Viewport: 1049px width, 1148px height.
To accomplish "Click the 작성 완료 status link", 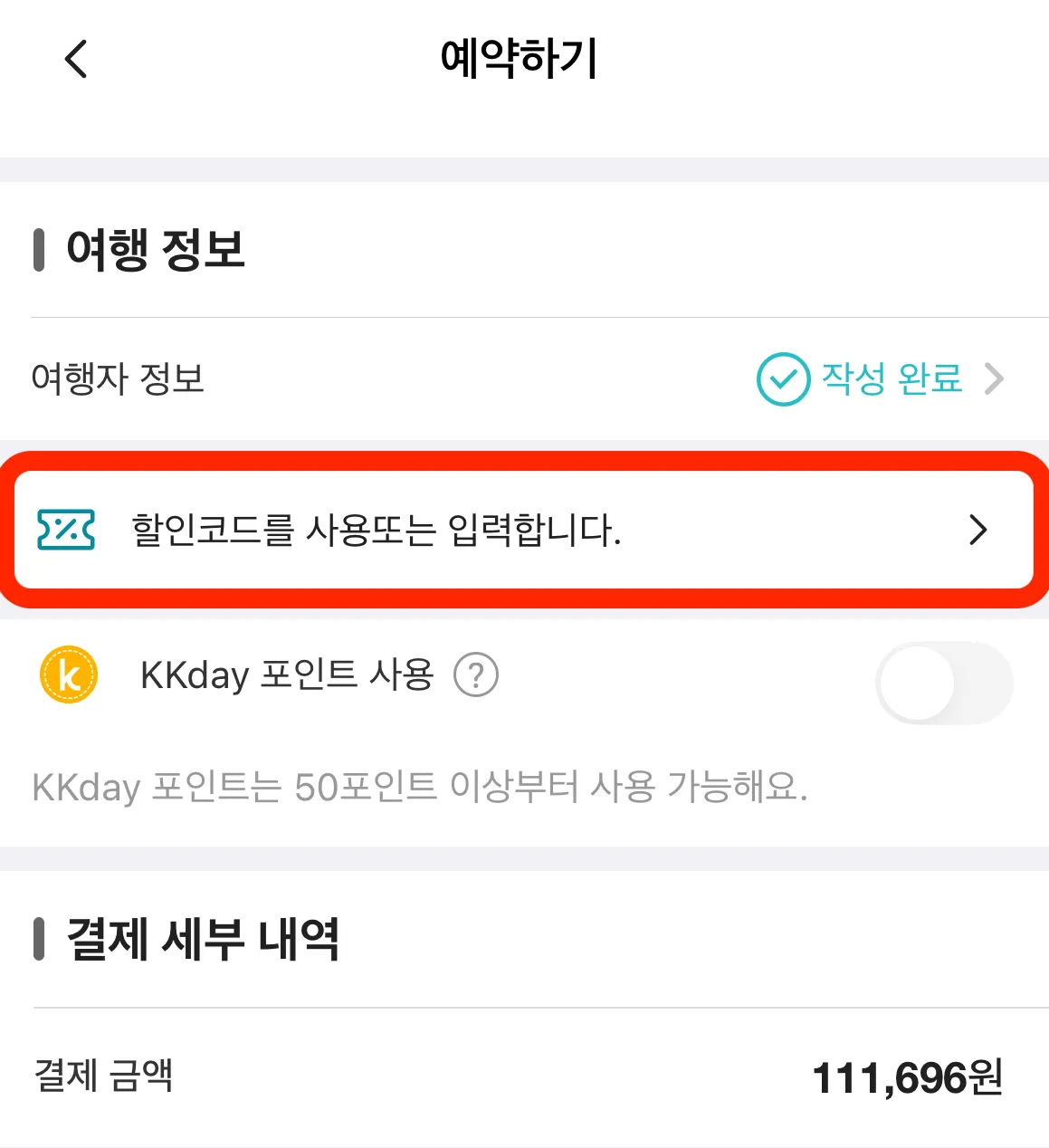I will coord(889,378).
